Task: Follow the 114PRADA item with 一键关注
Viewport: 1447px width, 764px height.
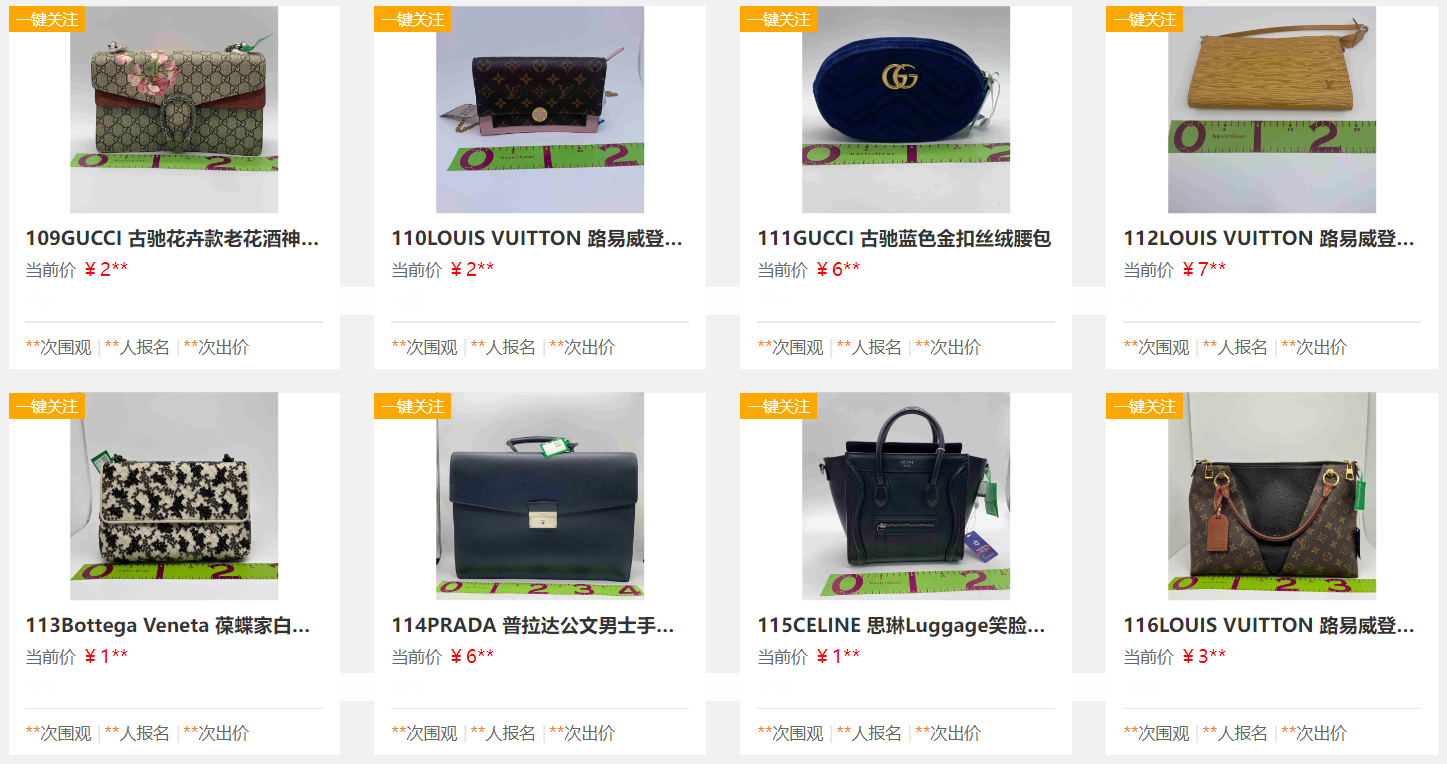Action: pos(413,406)
